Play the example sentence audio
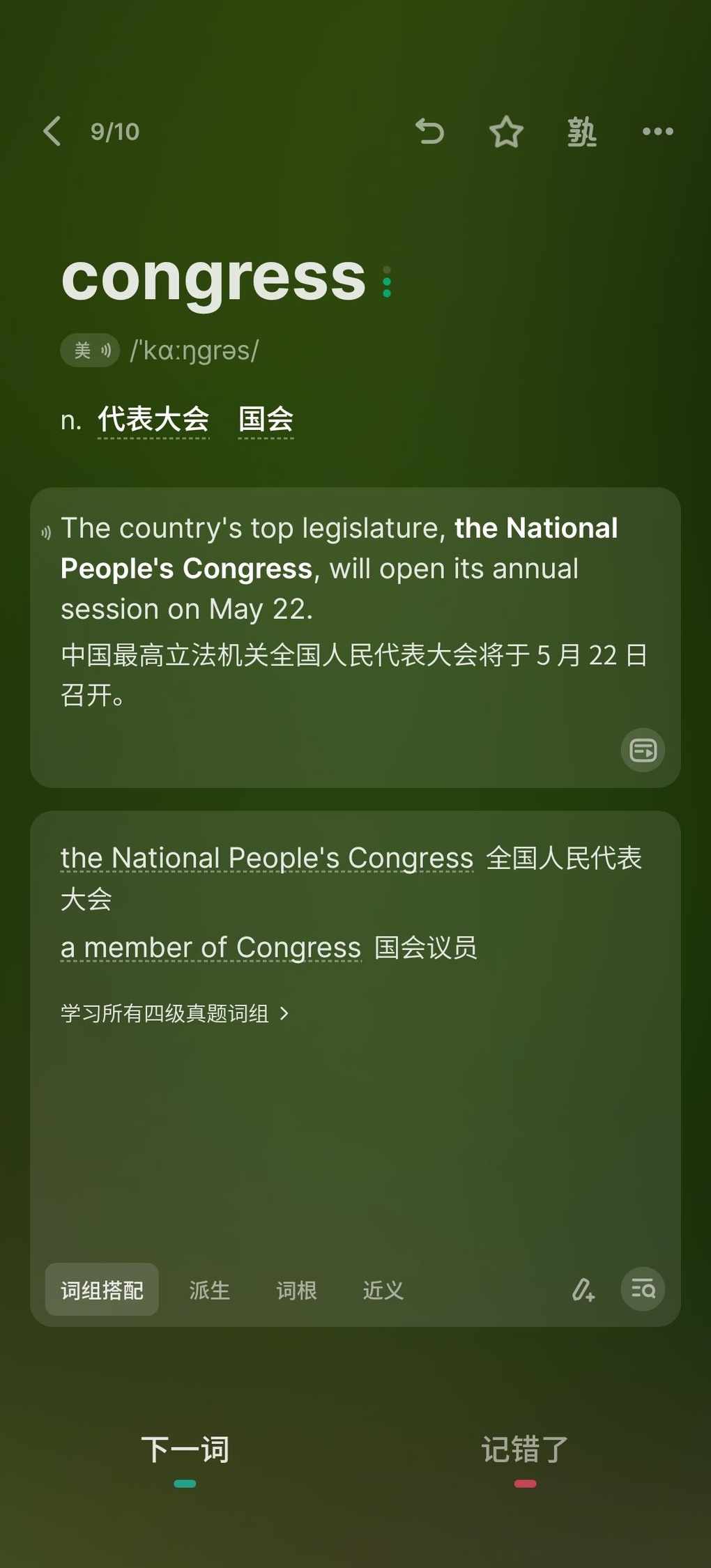 pyautogui.click(x=46, y=532)
